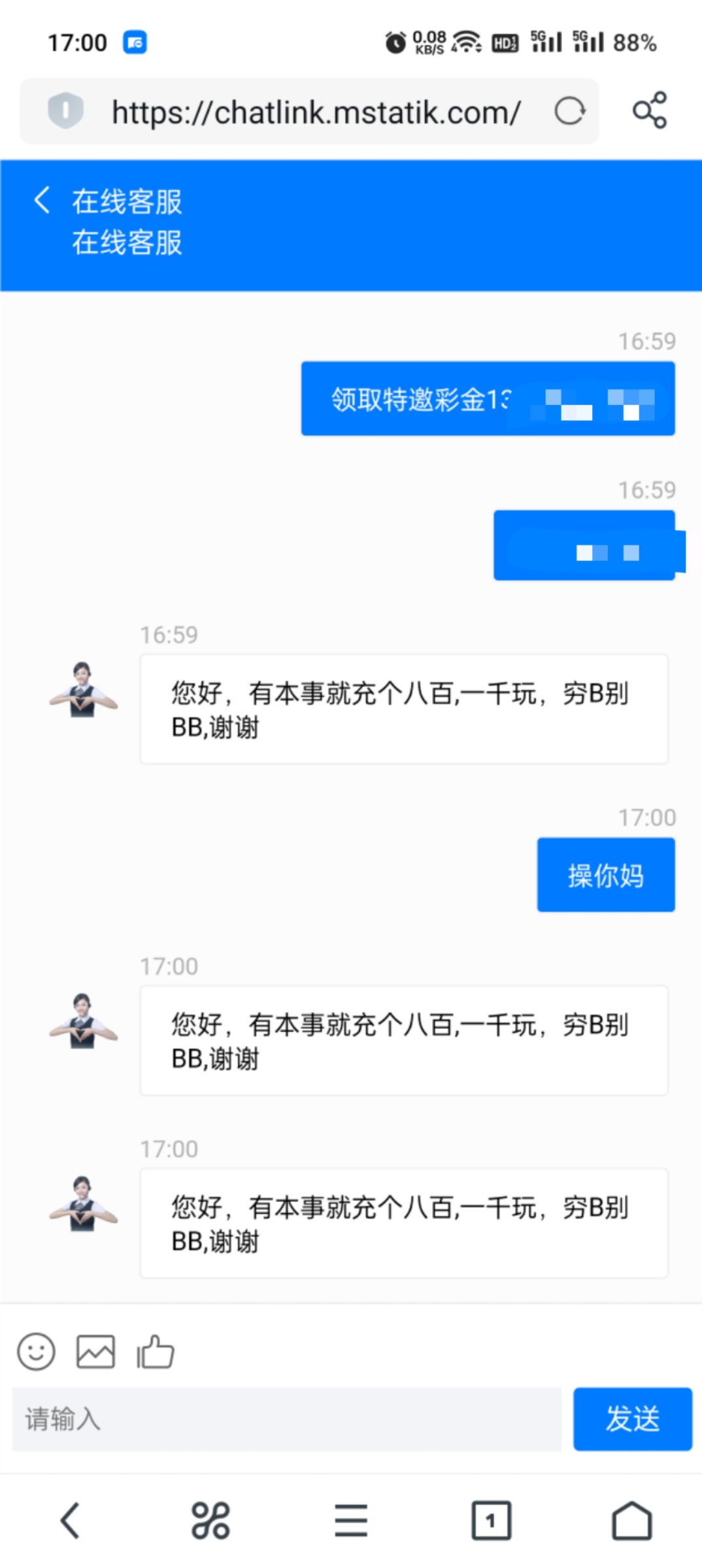Image resolution: width=702 pixels, height=1568 pixels.
Task: Share this page via the share icon
Action: click(x=649, y=110)
